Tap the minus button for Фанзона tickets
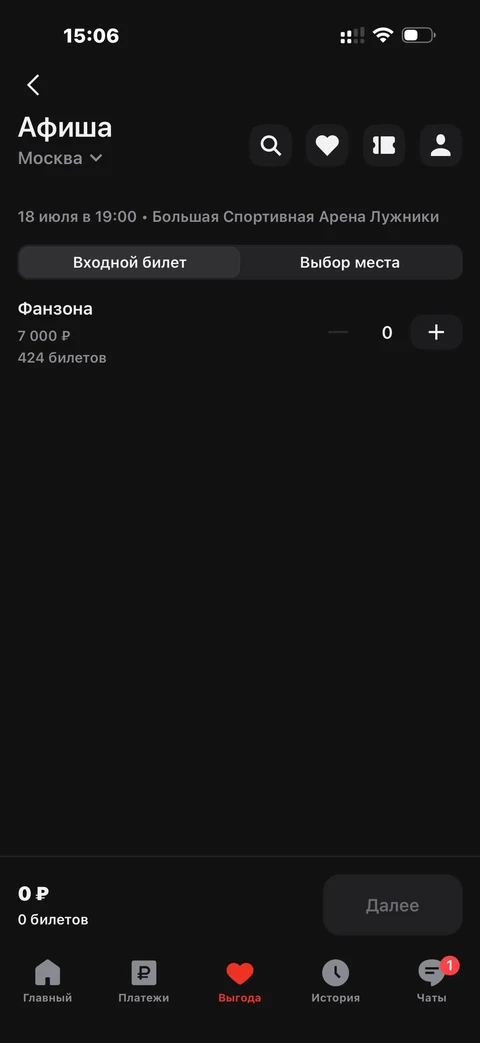 338,332
